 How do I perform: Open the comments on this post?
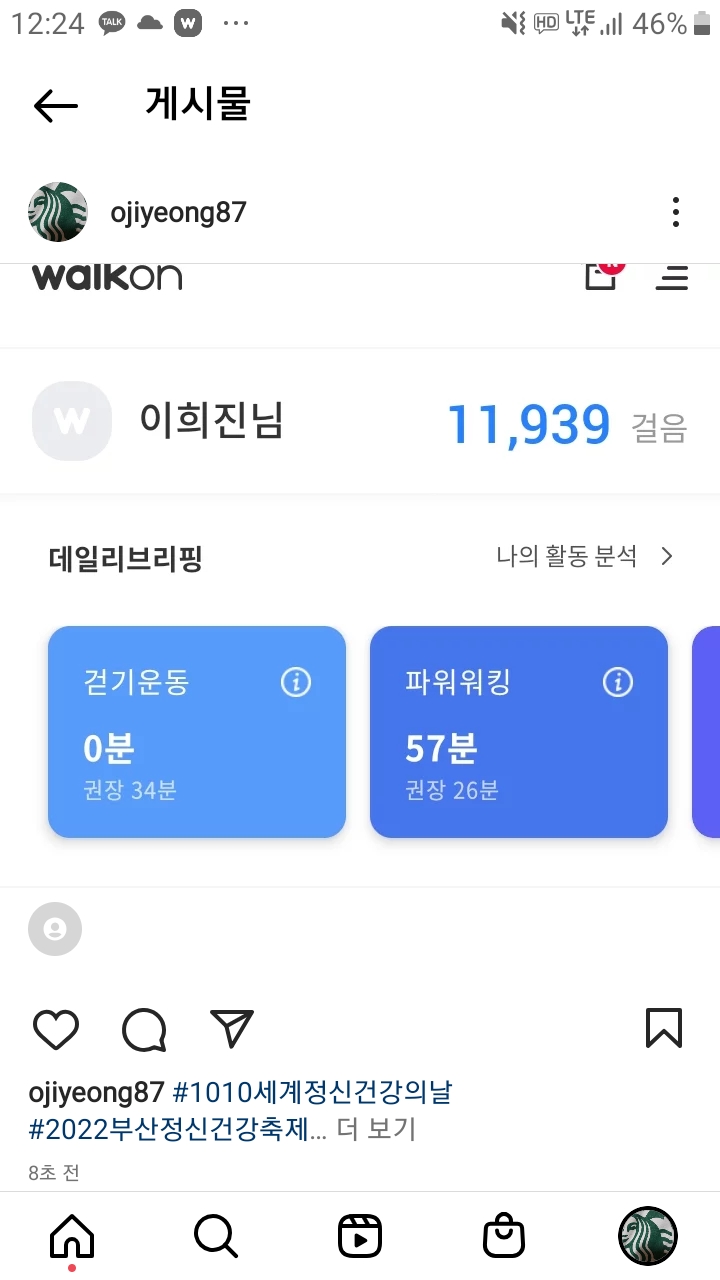(144, 1029)
